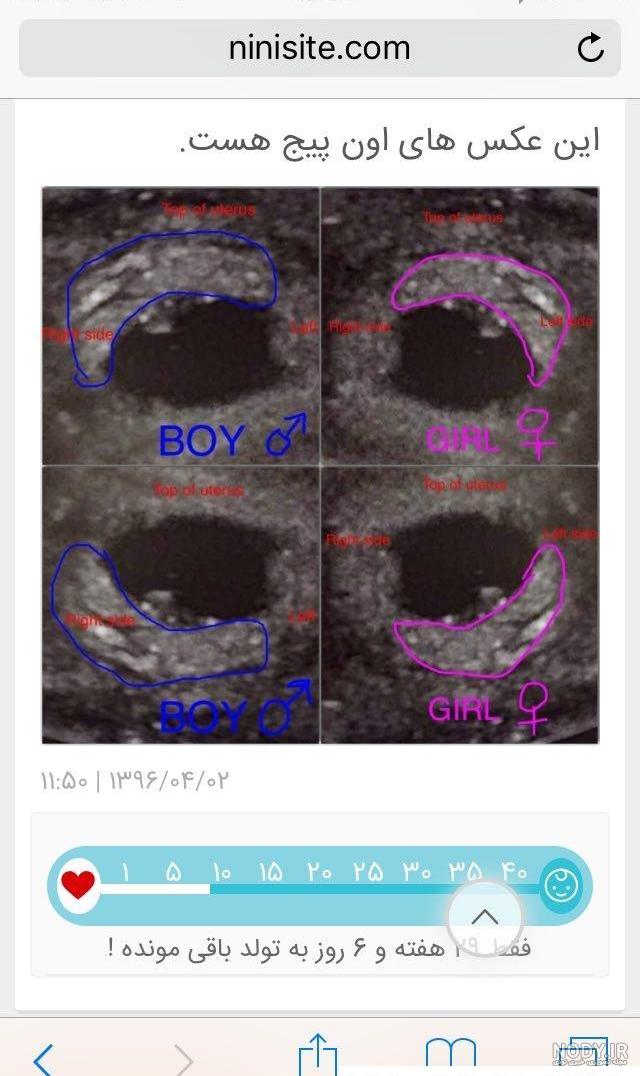The height and width of the screenshot is (1076, 640).
Task: Open Safari bookmarks
Action: [451, 1058]
